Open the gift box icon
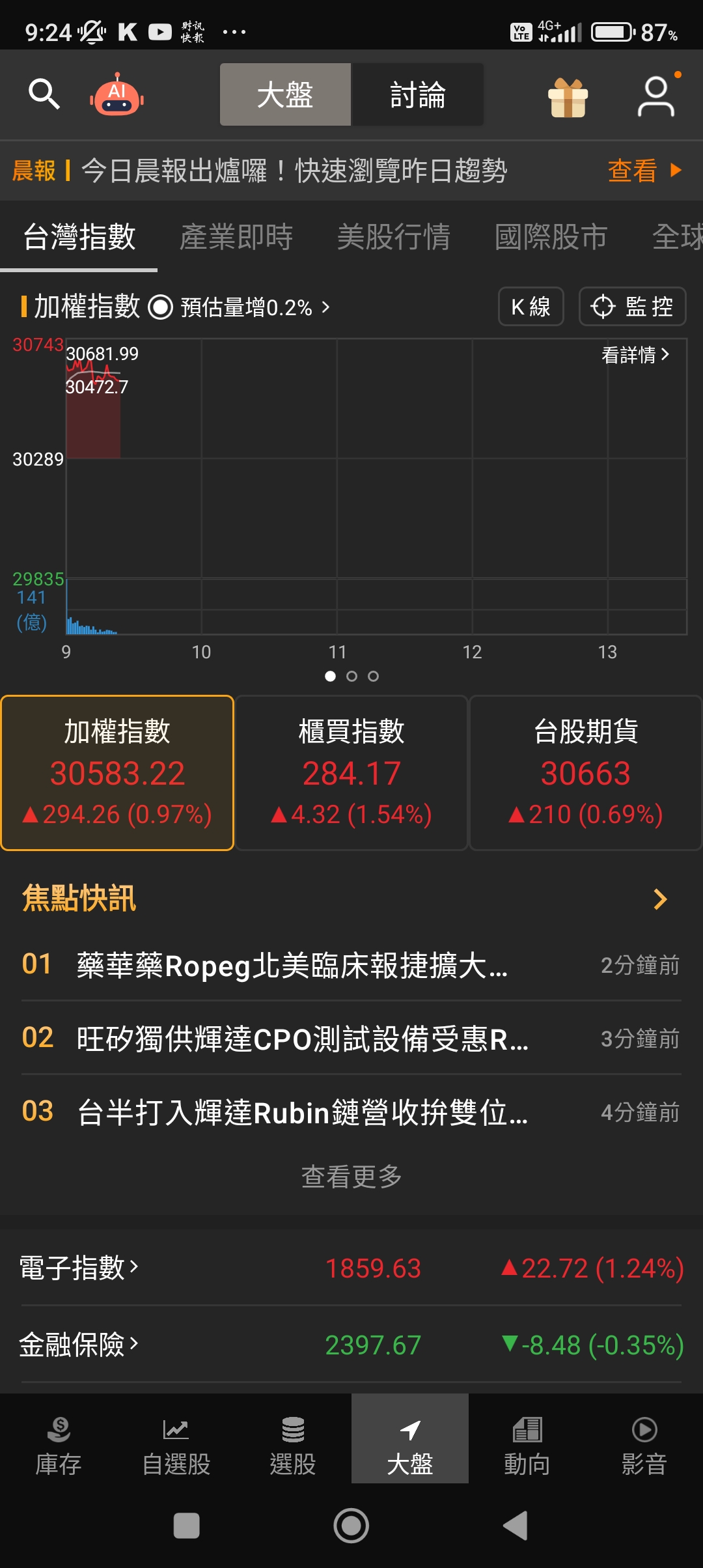The height and width of the screenshot is (1568, 703). pos(568,96)
